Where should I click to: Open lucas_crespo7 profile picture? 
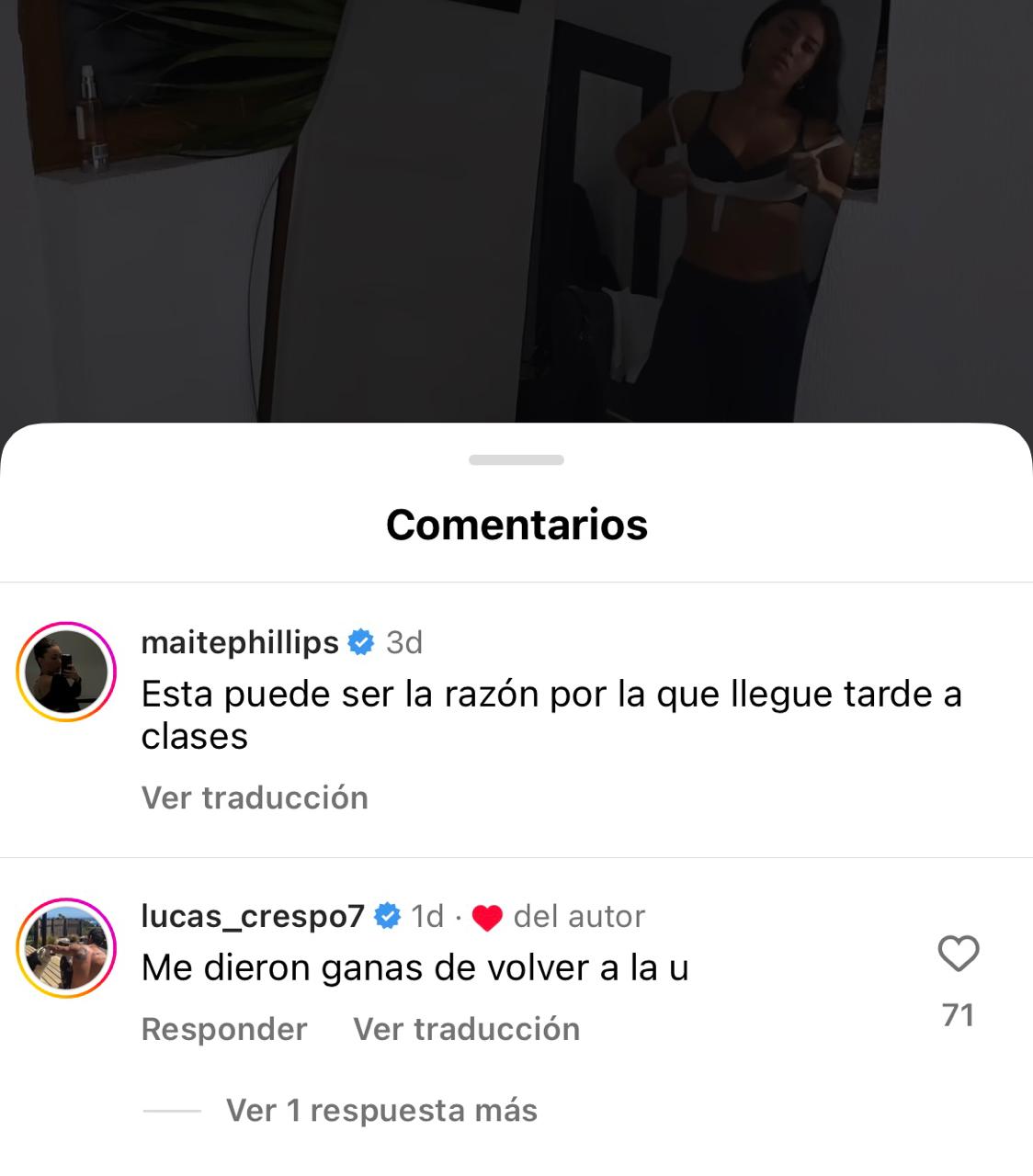point(66,948)
